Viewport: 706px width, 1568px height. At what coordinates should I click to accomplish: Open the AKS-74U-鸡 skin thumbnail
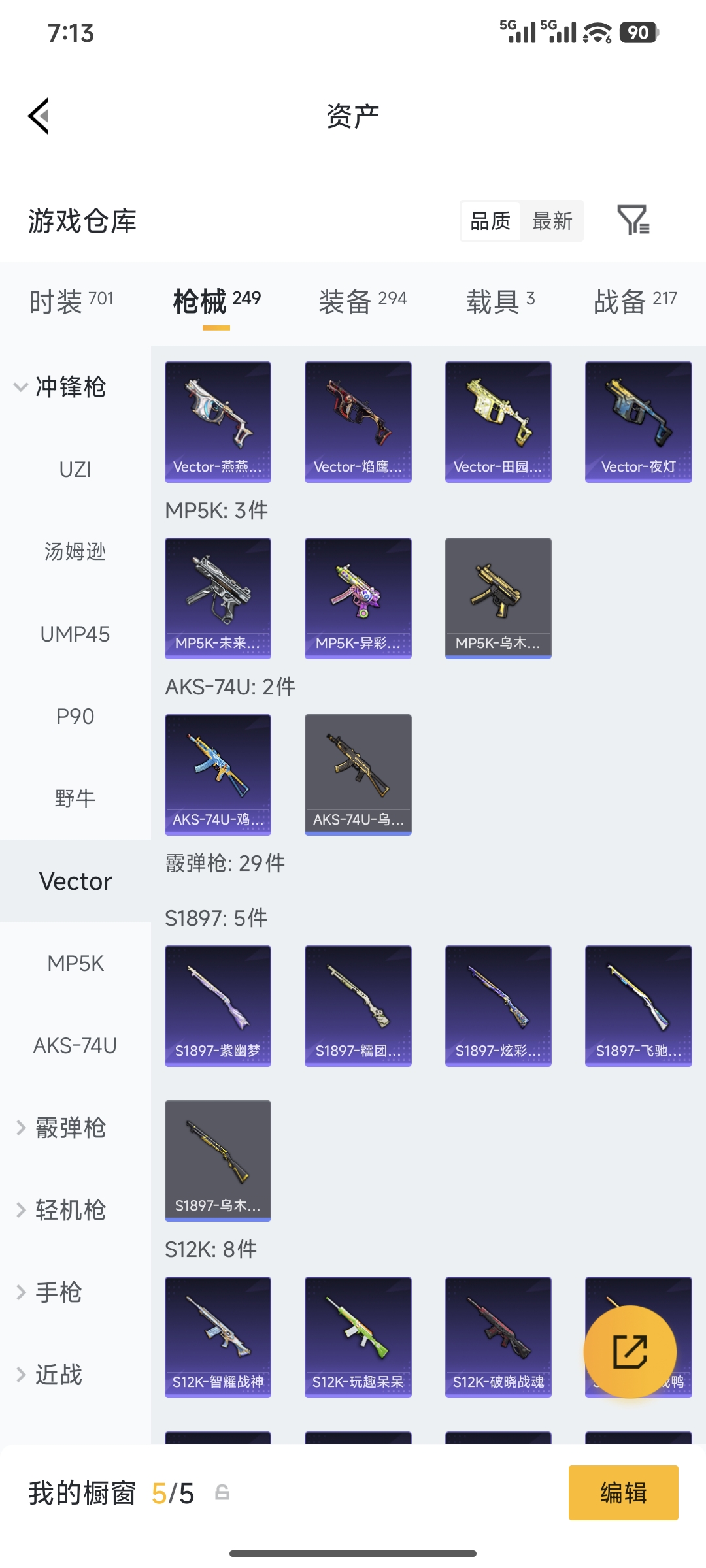[218, 774]
